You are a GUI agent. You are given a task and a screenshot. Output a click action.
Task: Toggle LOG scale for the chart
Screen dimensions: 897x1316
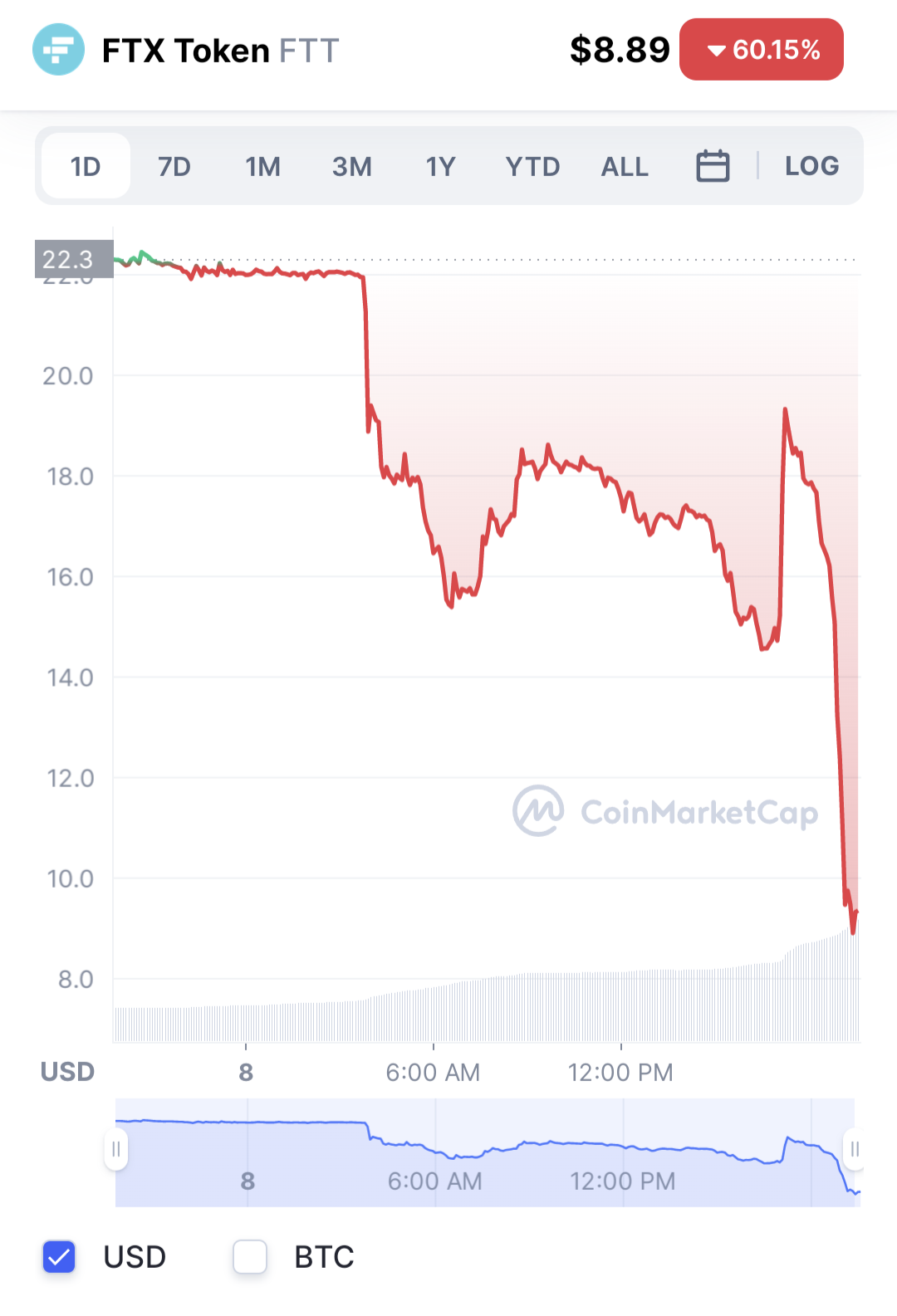(811, 166)
